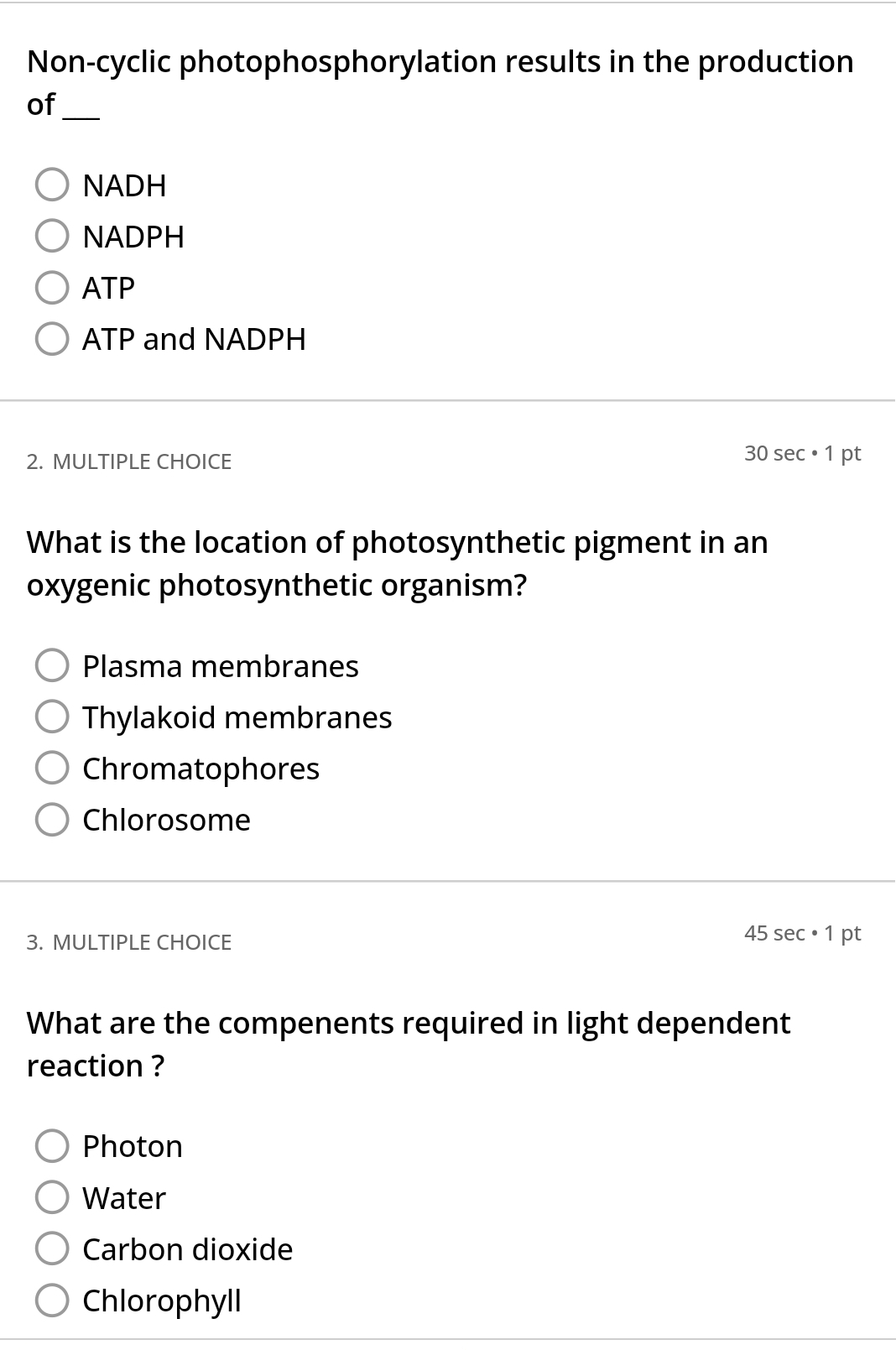Pick the Chromatophores option
This screenshot has width=896, height=1350.
tap(52, 769)
